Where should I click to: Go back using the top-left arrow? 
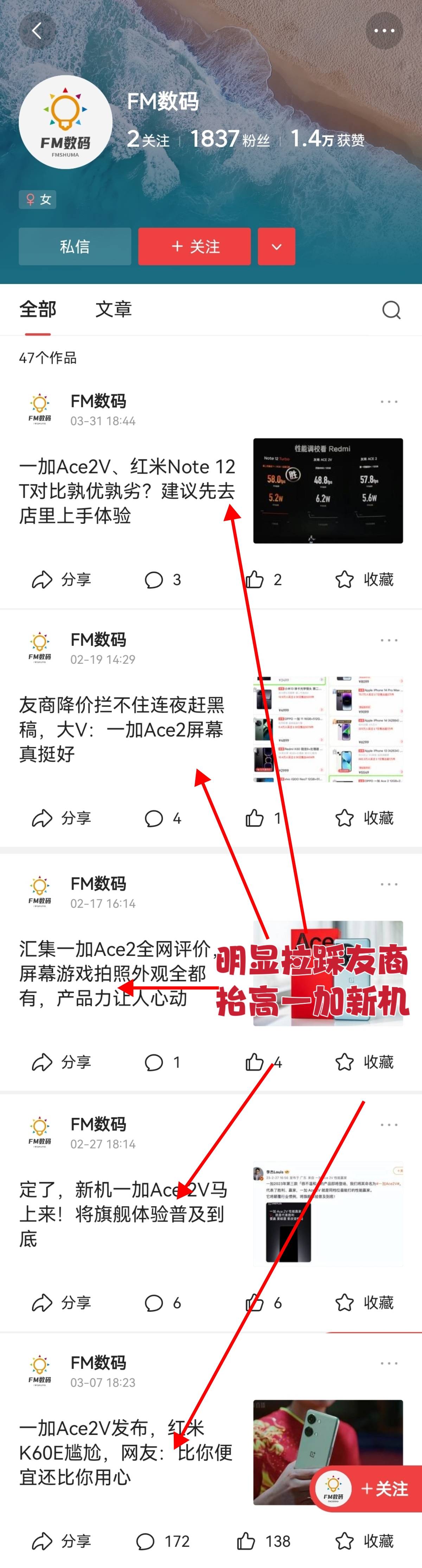37,30
